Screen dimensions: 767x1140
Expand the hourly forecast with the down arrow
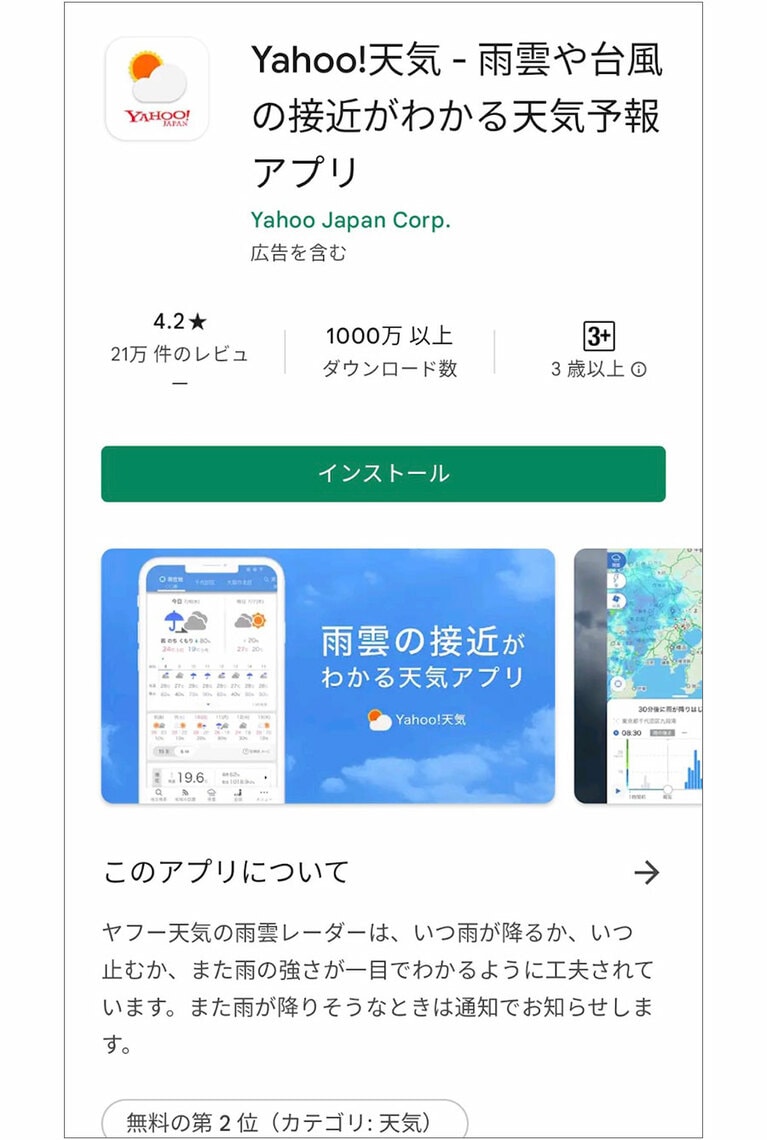(208, 703)
